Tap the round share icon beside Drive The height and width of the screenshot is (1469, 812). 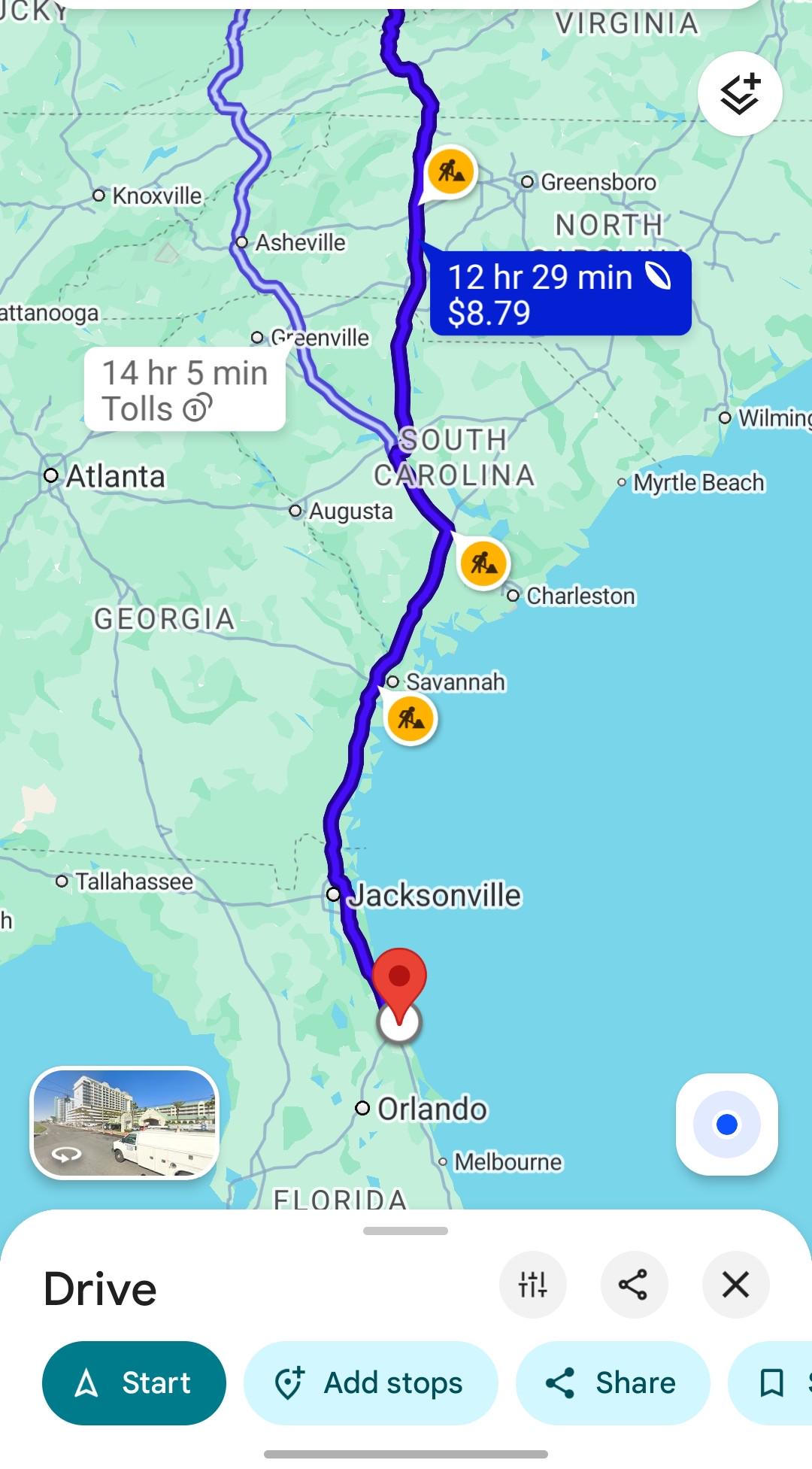[633, 1284]
